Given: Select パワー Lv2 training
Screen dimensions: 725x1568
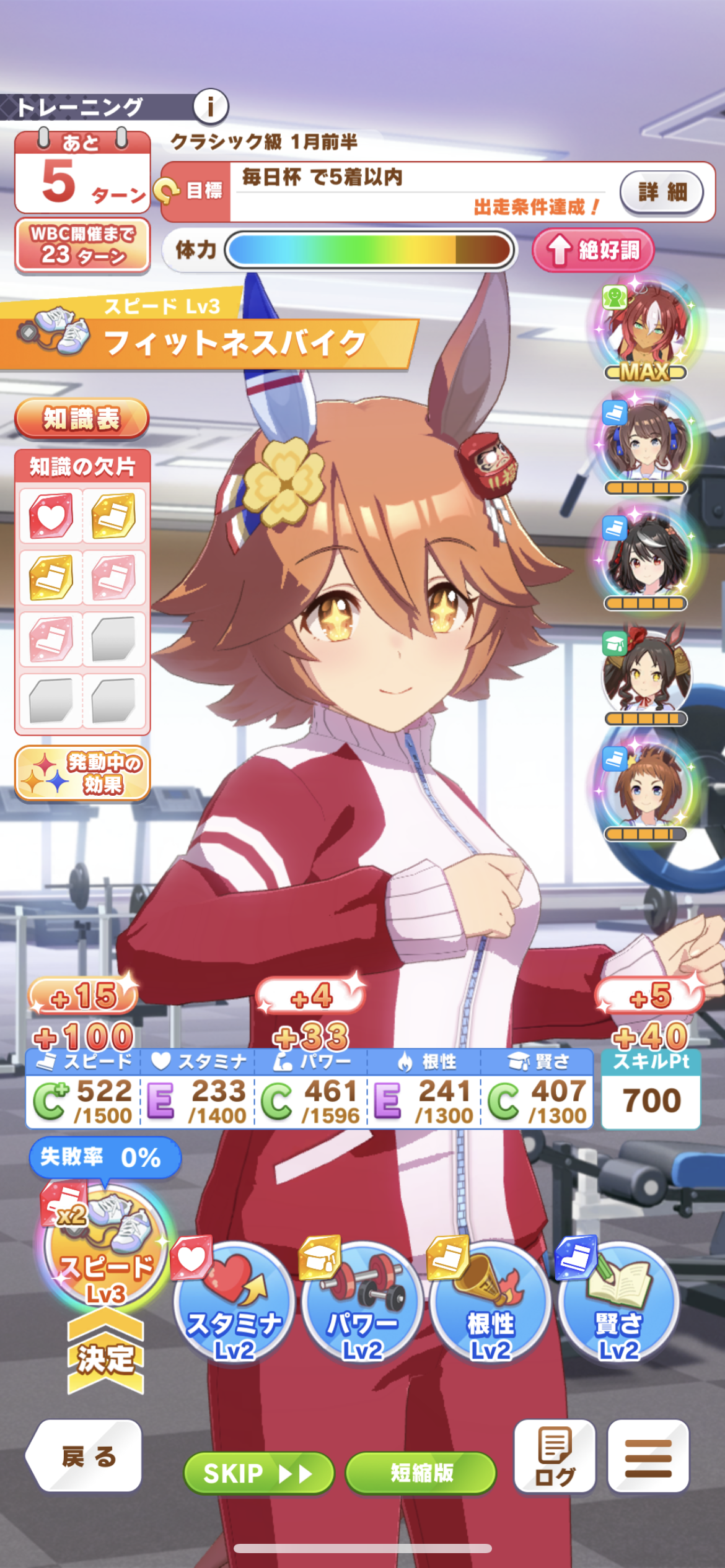Looking at the screenshot, I should 362,1305.
